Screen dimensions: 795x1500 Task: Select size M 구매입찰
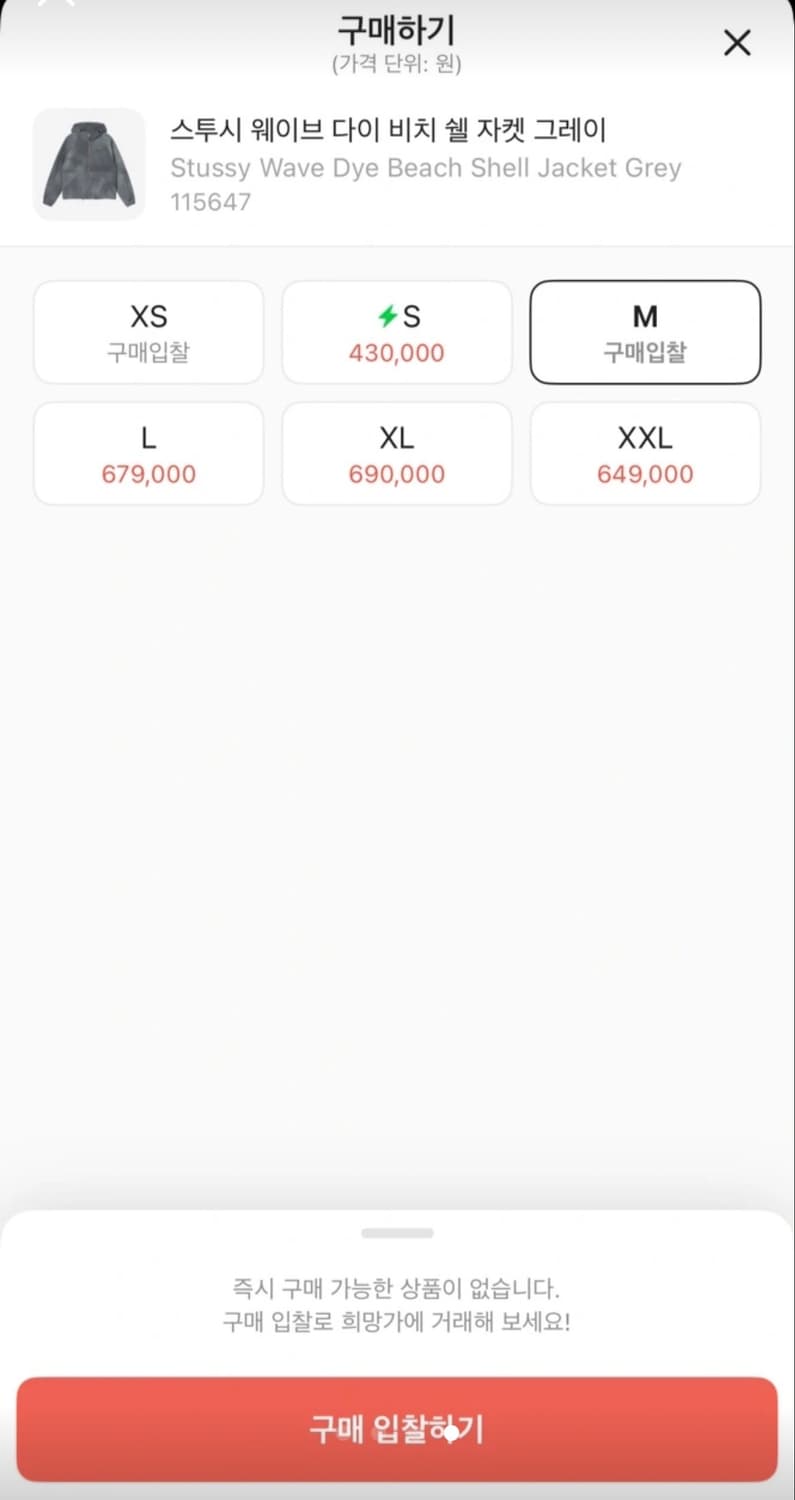645,332
